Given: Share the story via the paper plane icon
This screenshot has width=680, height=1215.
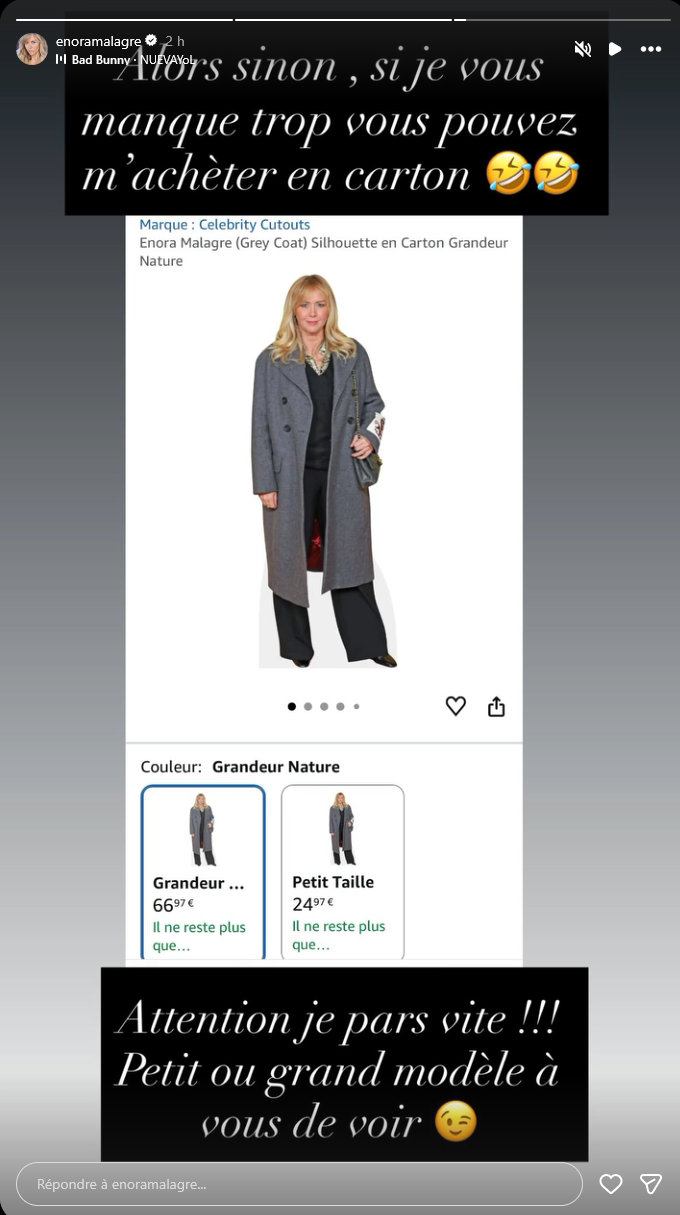Looking at the screenshot, I should tap(651, 1184).
